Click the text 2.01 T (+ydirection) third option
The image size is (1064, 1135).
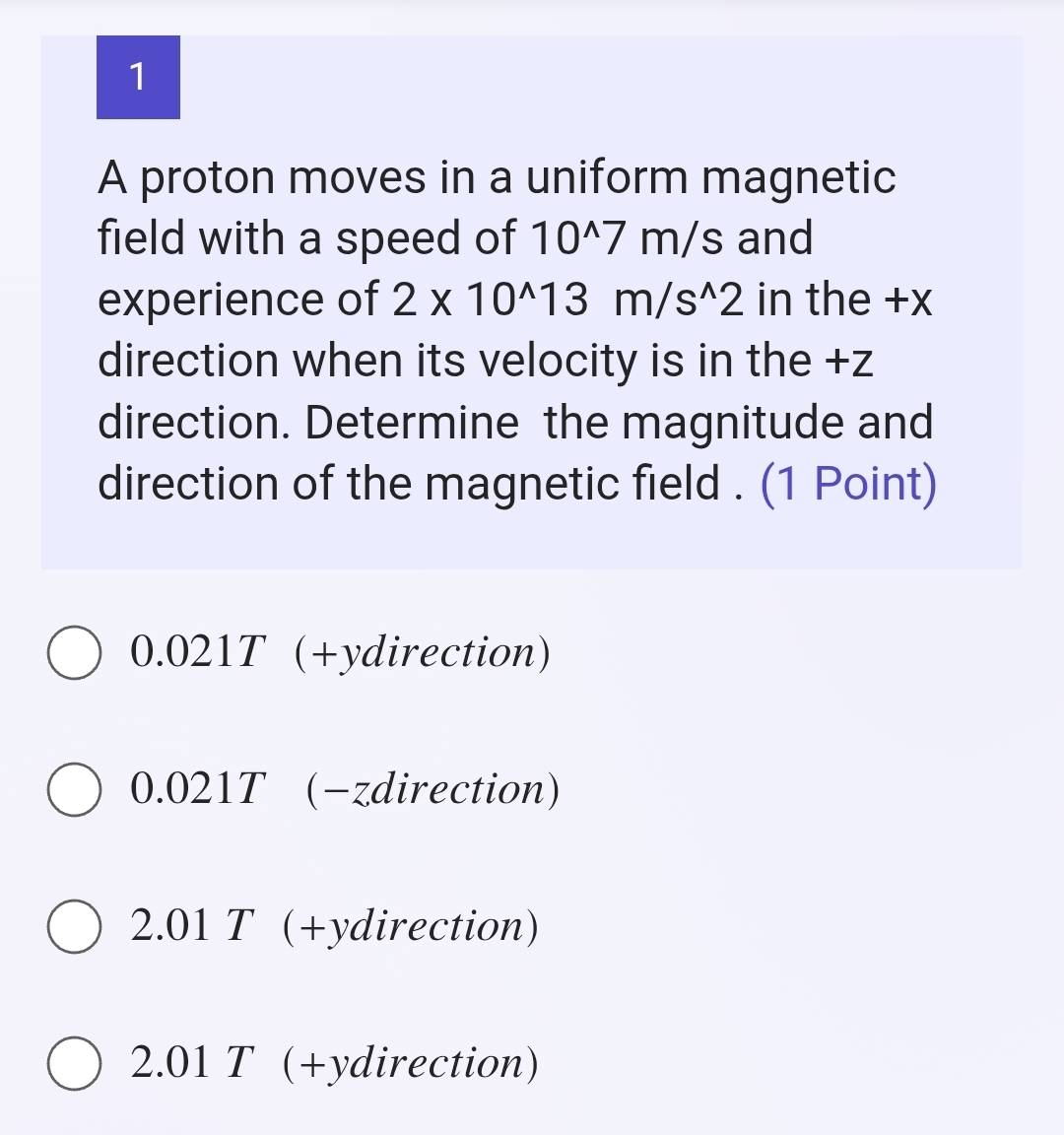point(333,927)
